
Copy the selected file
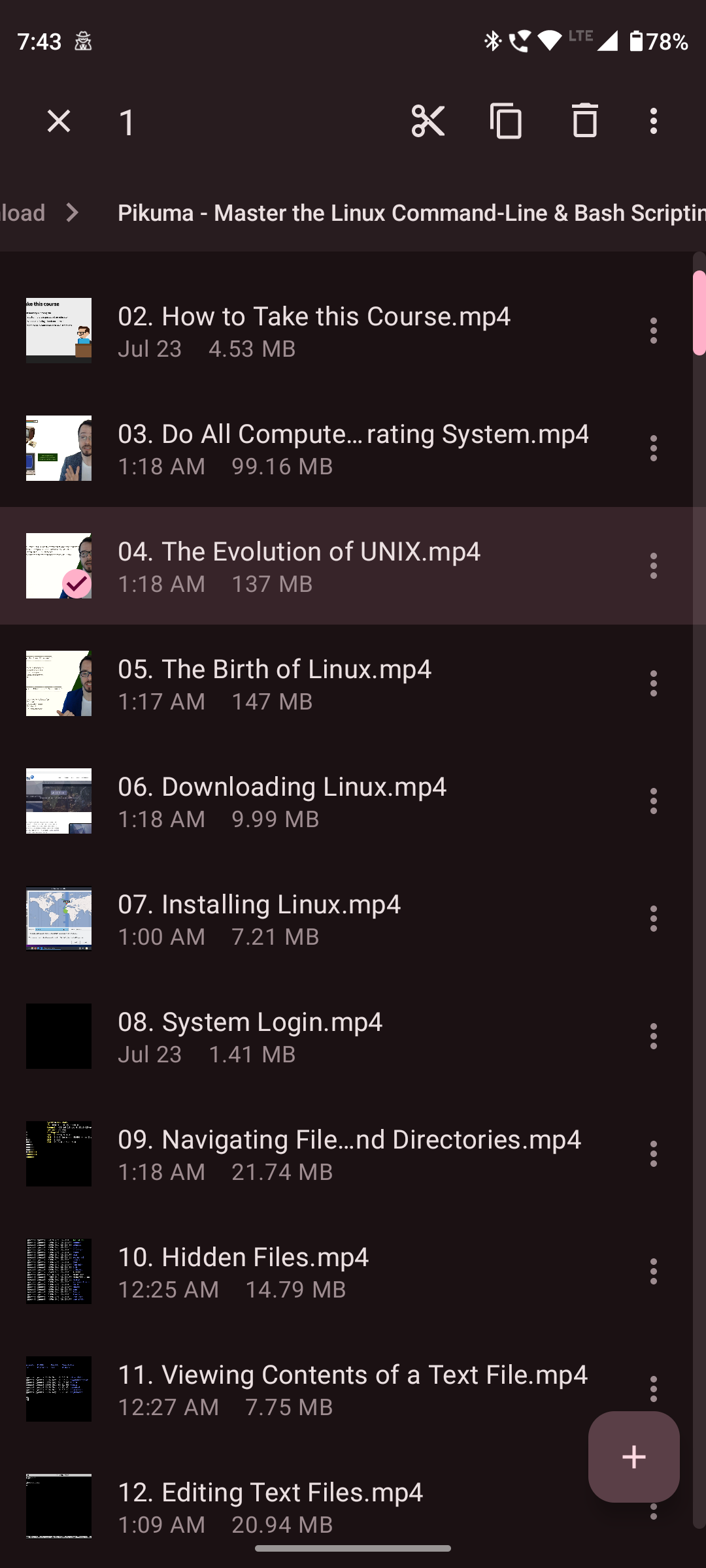pos(507,122)
